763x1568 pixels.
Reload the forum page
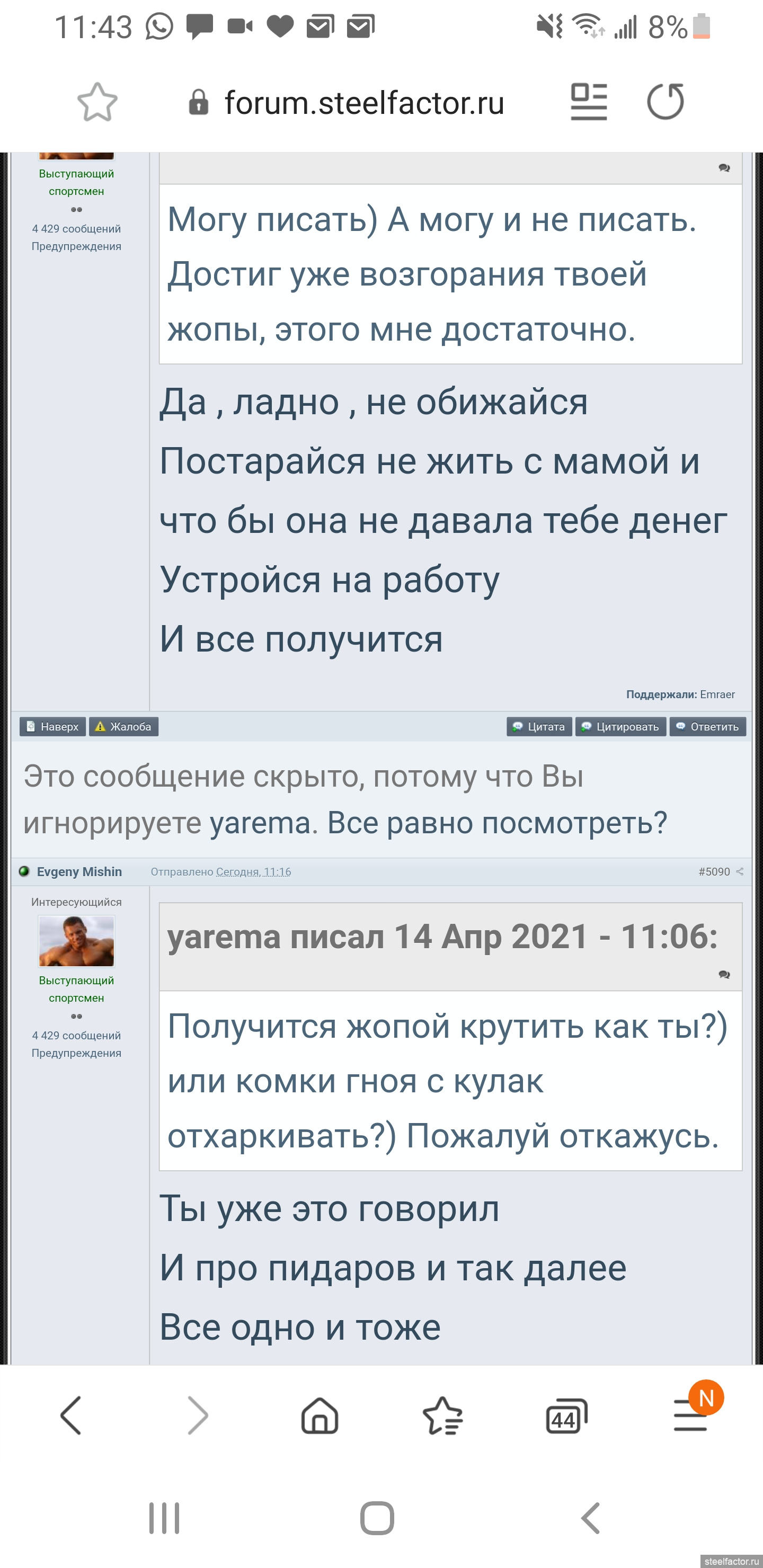[x=665, y=101]
